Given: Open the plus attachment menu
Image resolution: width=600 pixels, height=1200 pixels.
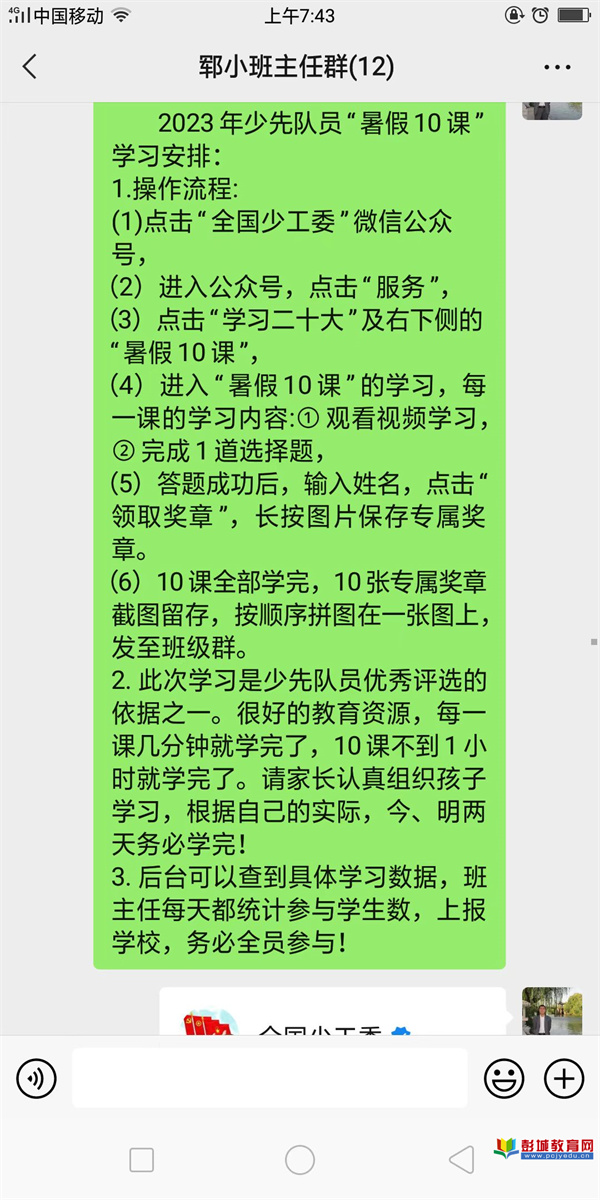Looking at the screenshot, I should [x=563, y=1078].
